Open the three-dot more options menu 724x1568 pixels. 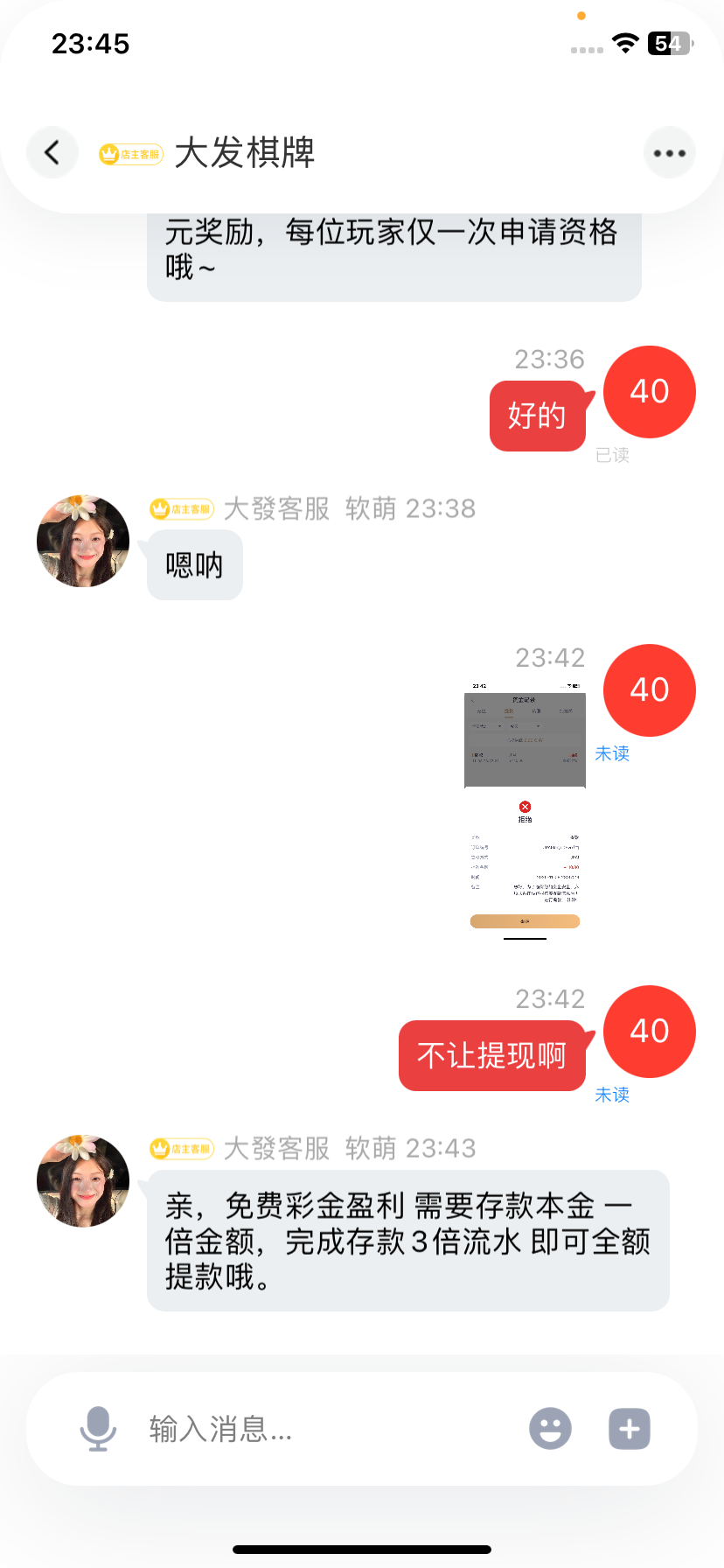pyautogui.click(x=669, y=153)
